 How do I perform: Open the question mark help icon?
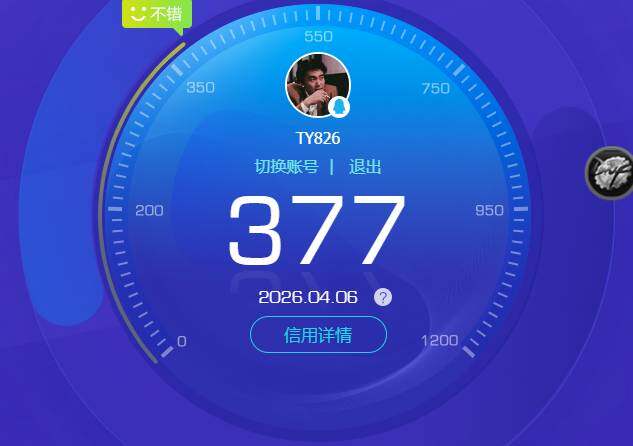[383, 297]
